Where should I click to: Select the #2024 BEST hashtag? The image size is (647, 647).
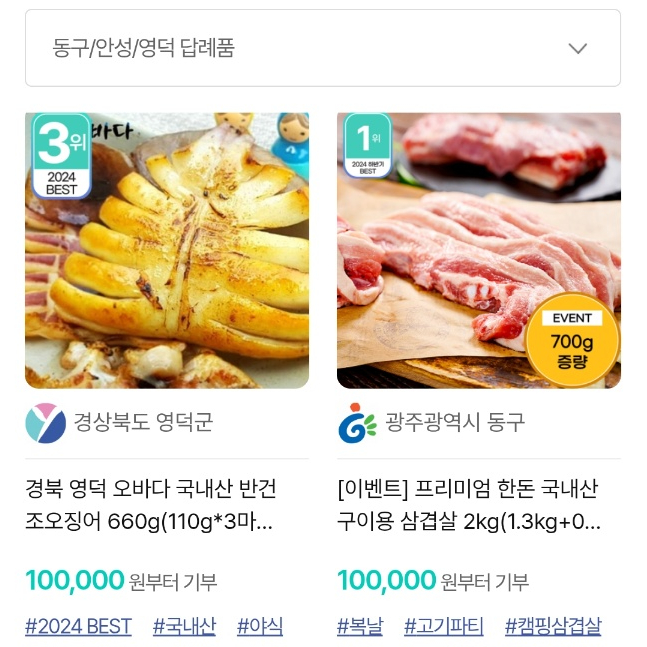(78, 627)
